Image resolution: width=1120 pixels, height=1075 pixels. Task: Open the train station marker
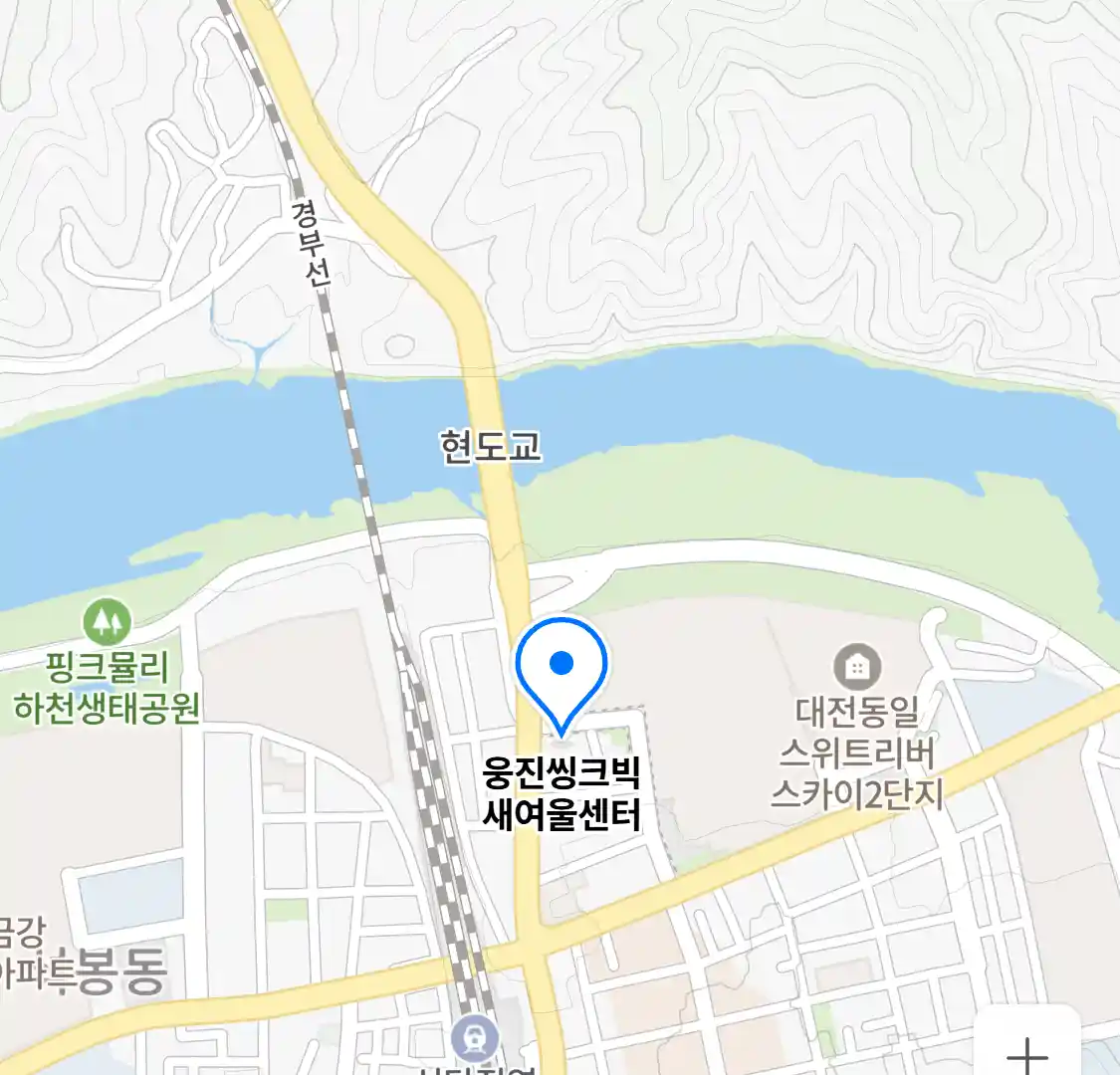click(475, 1039)
